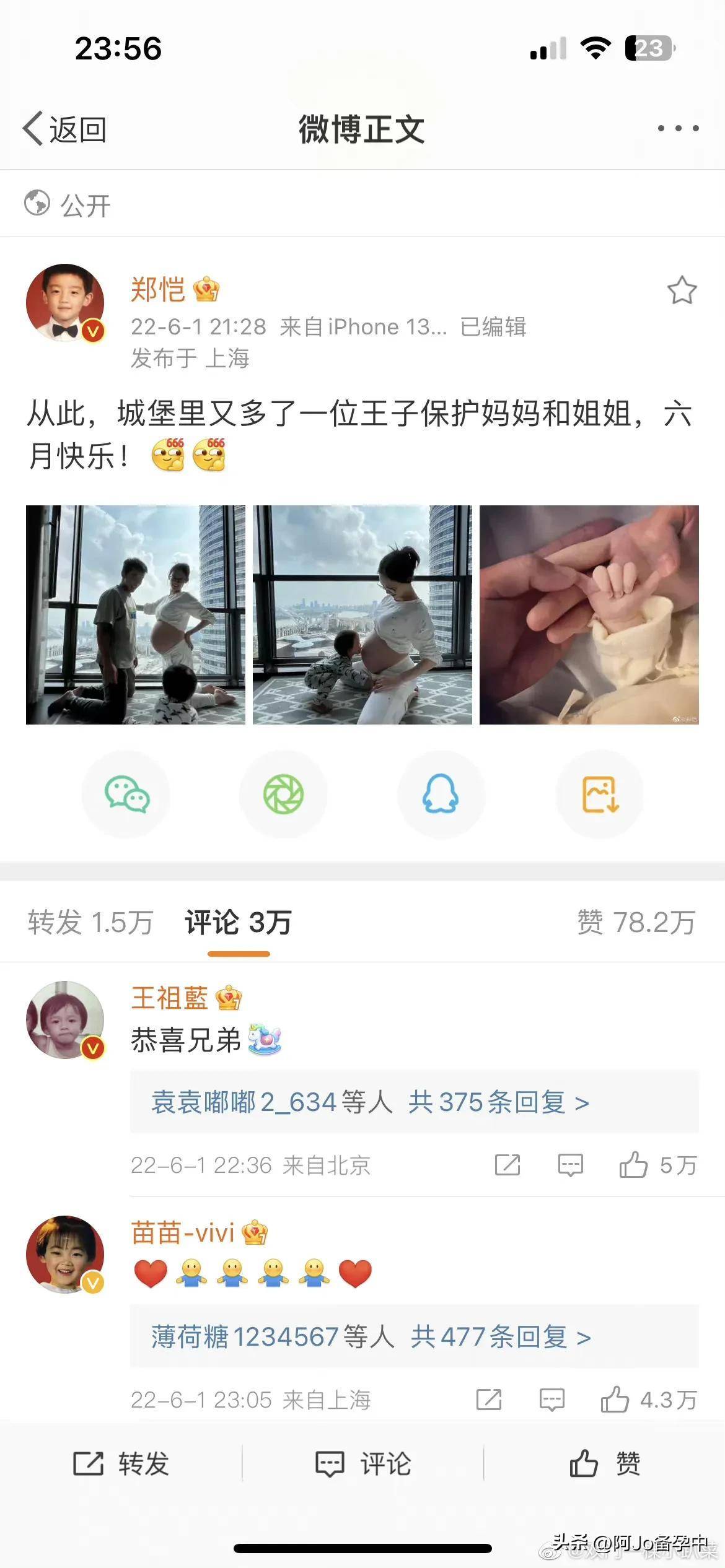This screenshot has width=725, height=1568.
Task: Go back with 返回 button
Action: tap(64, 129)
